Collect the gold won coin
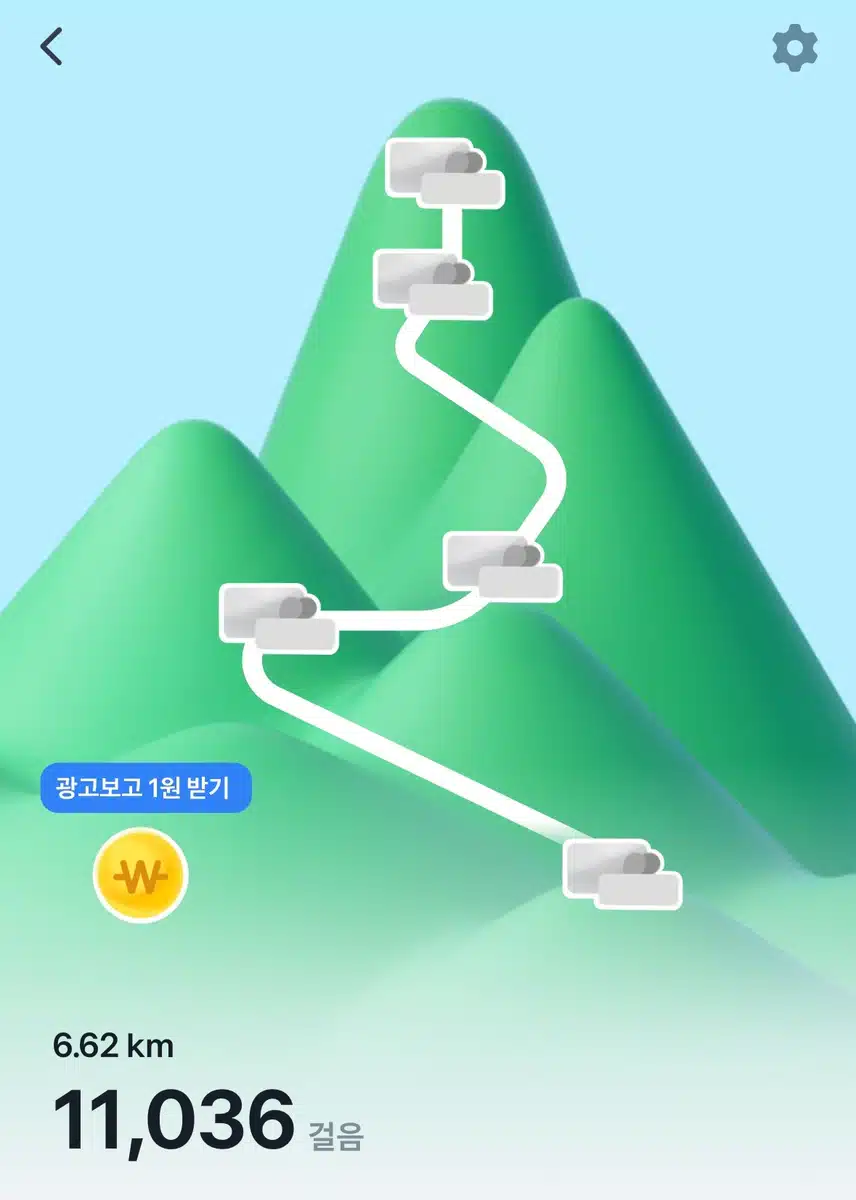Screen dimensions: 856x1200 point(141,876)
